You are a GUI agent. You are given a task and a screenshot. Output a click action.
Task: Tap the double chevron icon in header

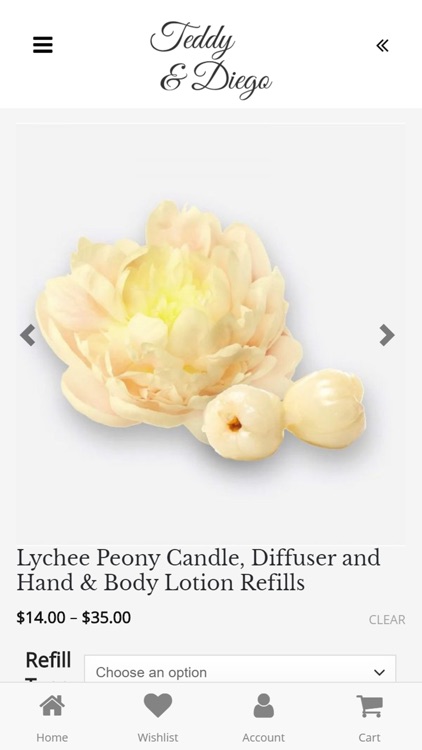pyautogui.click(x=382, y=45)
